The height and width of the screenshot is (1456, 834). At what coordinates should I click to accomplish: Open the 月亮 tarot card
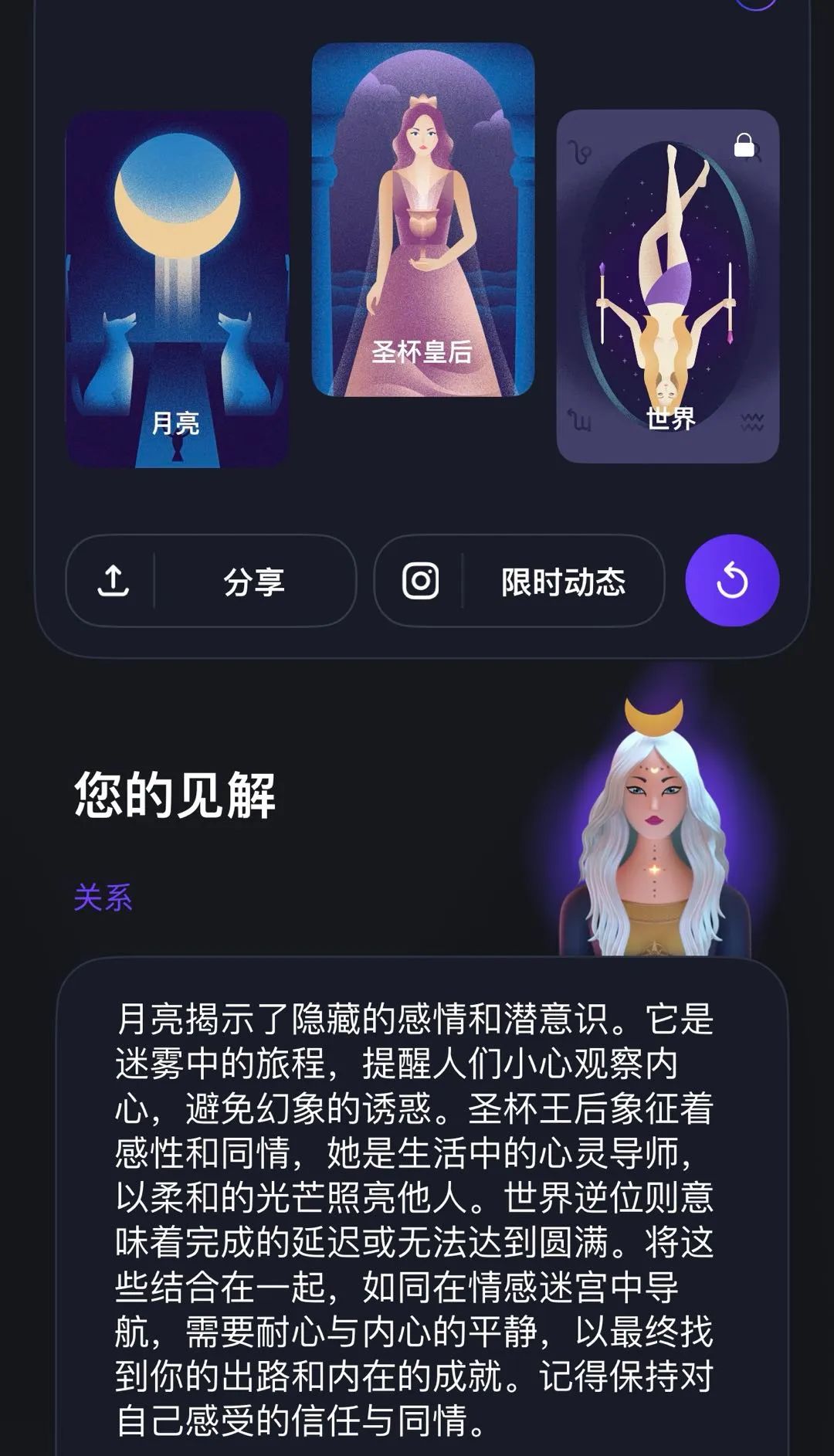point(178,289)
